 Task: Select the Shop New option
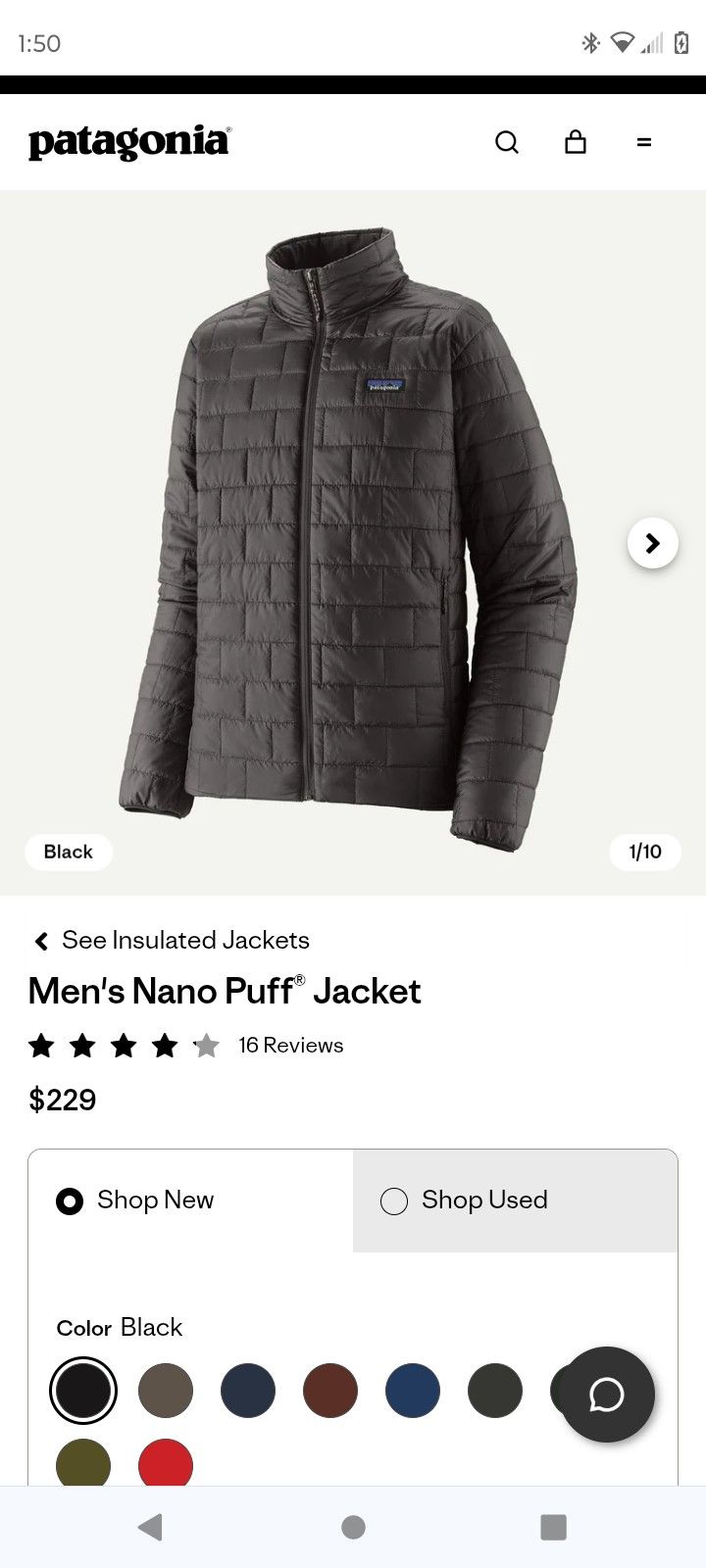69,1200
